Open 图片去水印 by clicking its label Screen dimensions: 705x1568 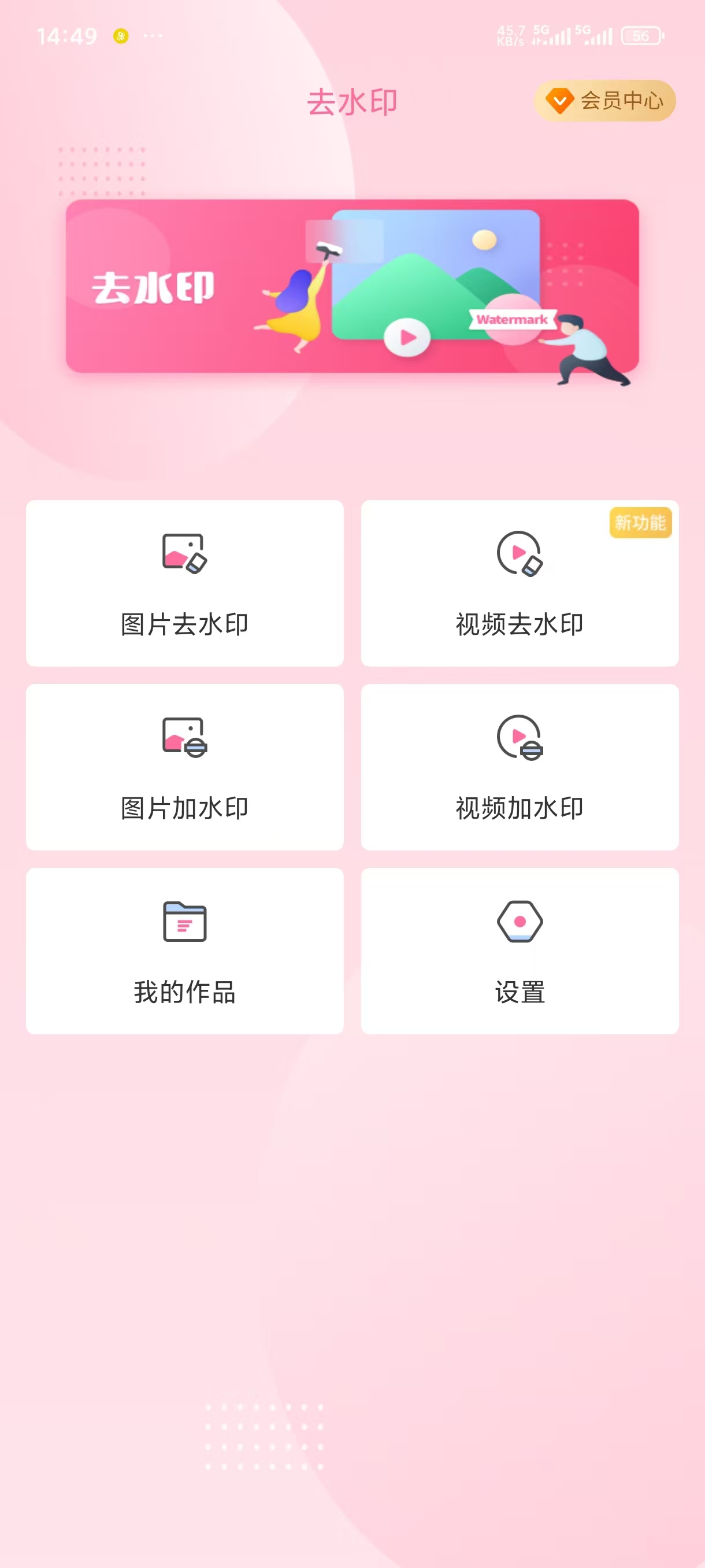point(184,623)
